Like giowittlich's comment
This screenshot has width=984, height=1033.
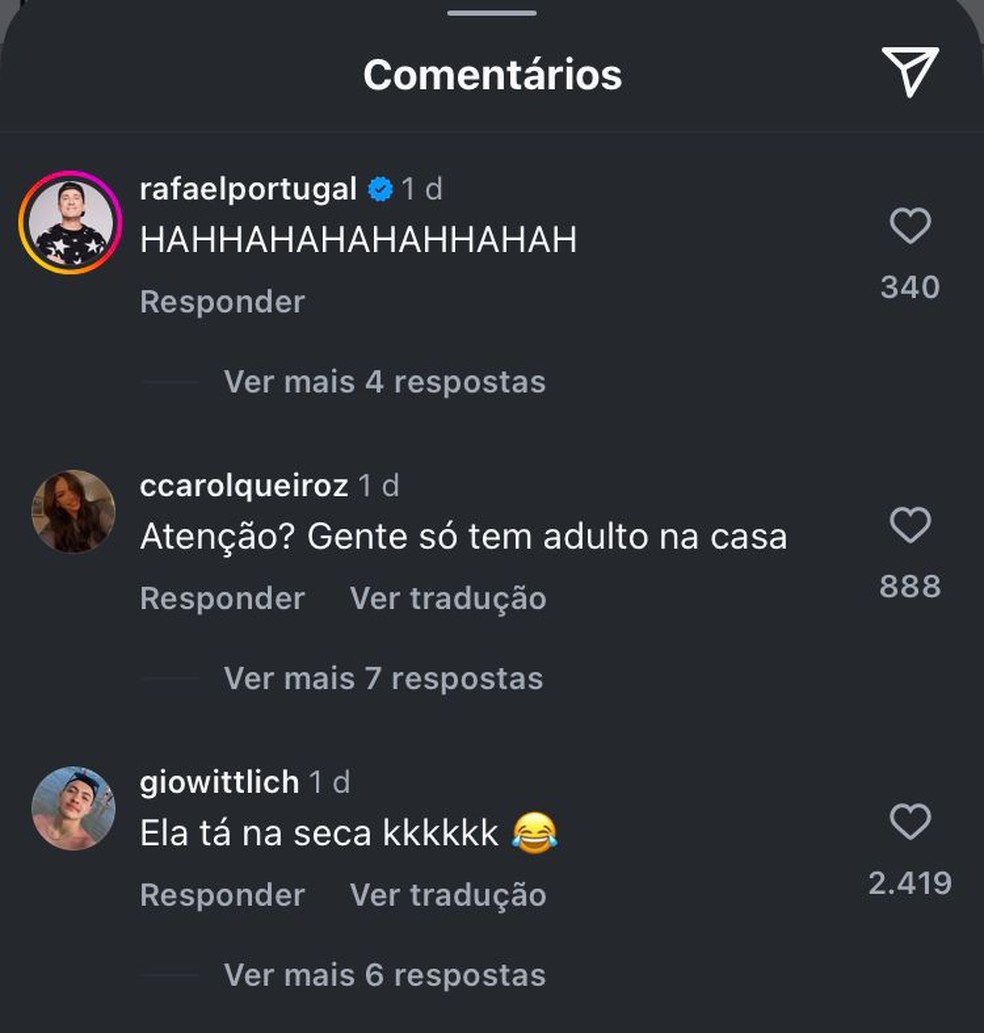[909, 822]
